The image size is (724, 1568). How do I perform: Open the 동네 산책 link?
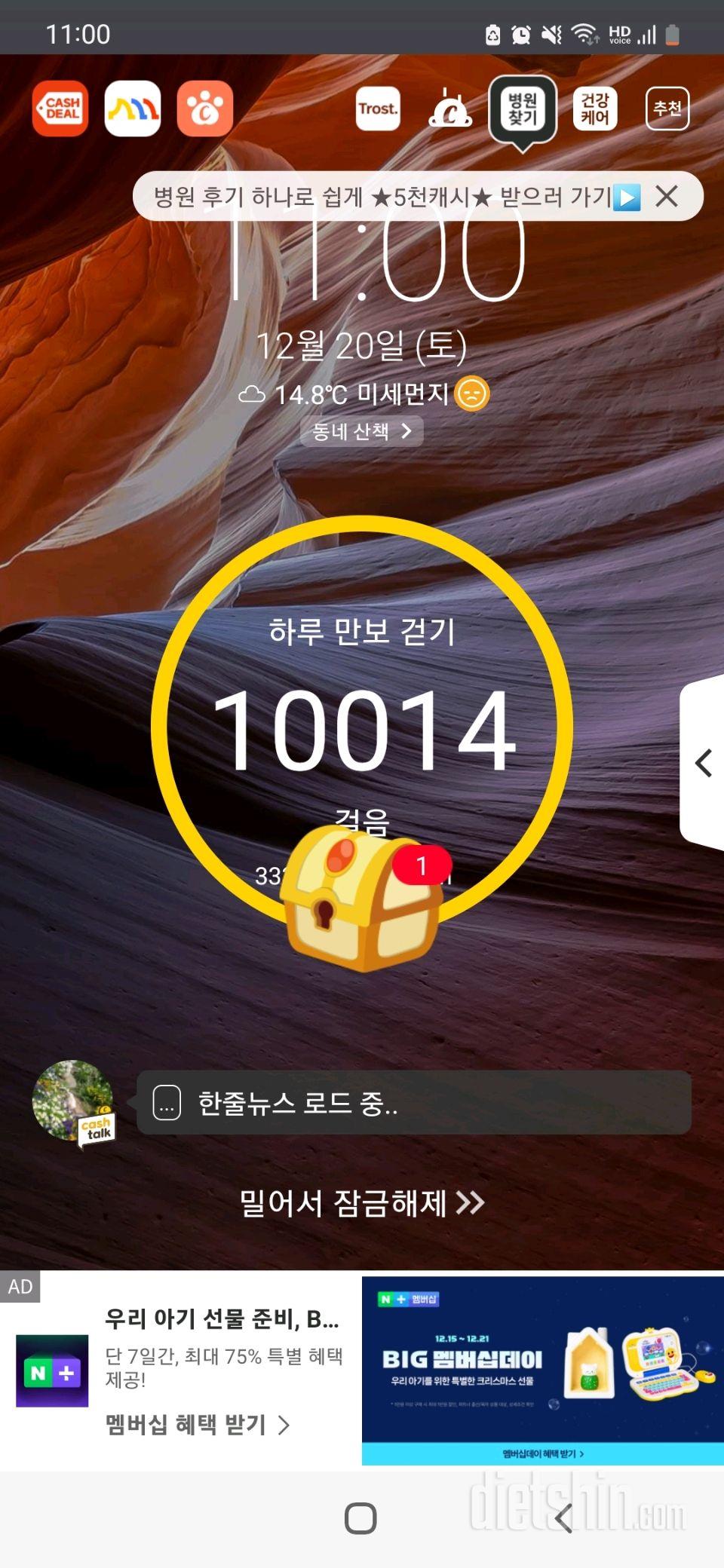[x=361, y=431]
